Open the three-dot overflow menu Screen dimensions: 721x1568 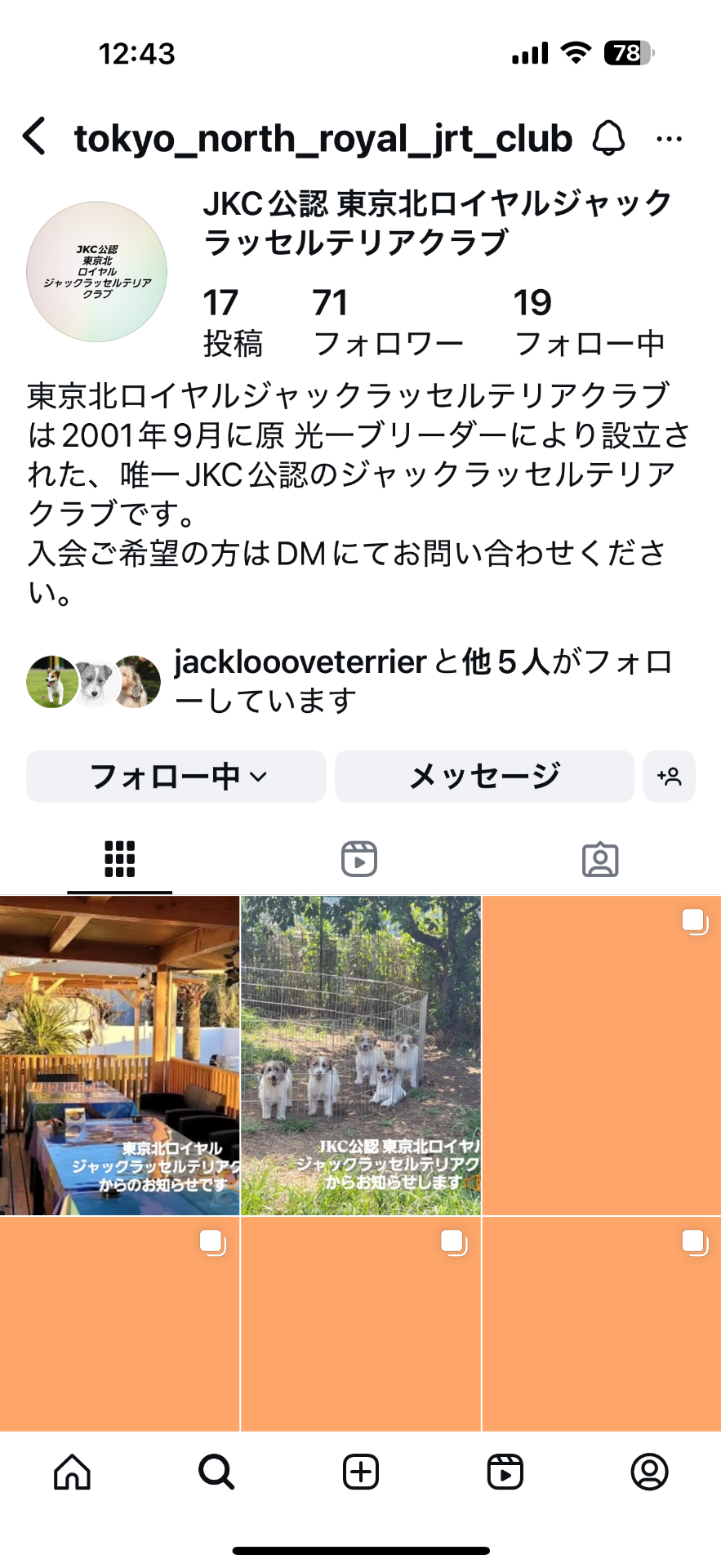pos(670,140)
